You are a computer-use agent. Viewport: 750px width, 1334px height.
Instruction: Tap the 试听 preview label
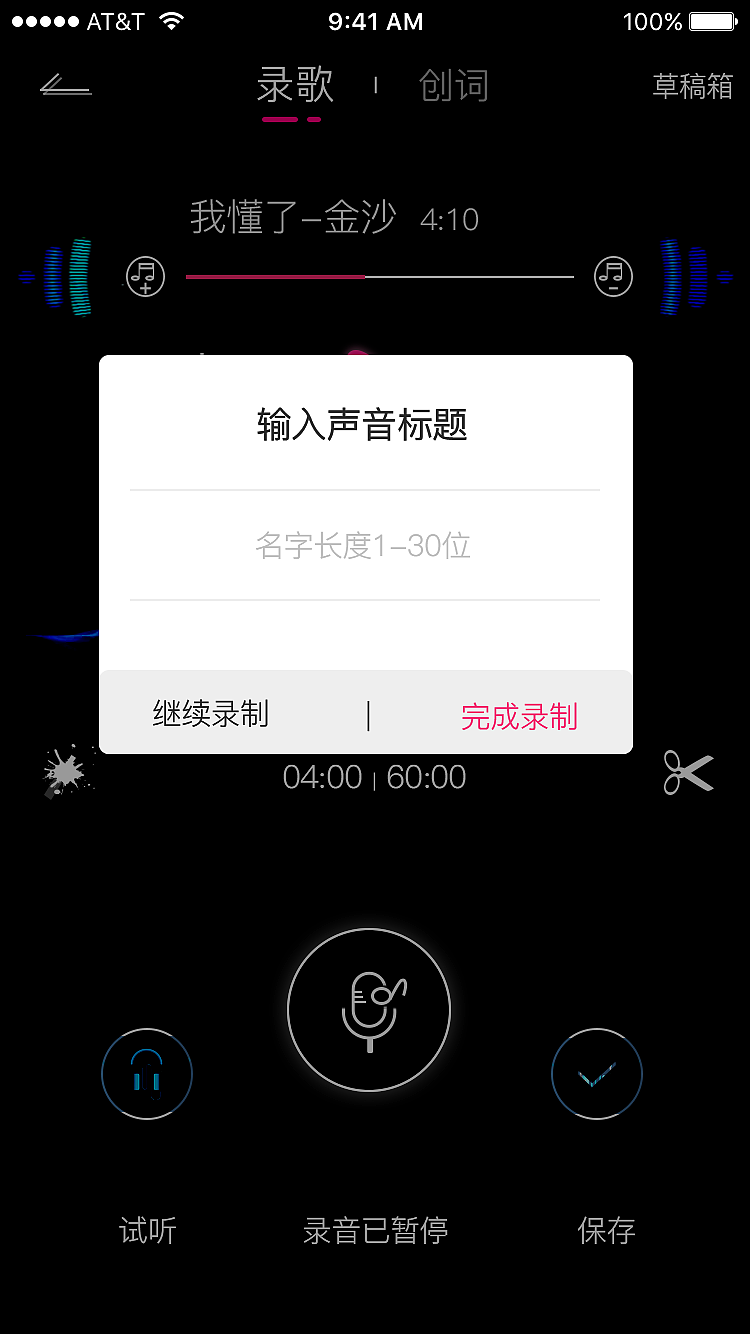pos(146,1231)
